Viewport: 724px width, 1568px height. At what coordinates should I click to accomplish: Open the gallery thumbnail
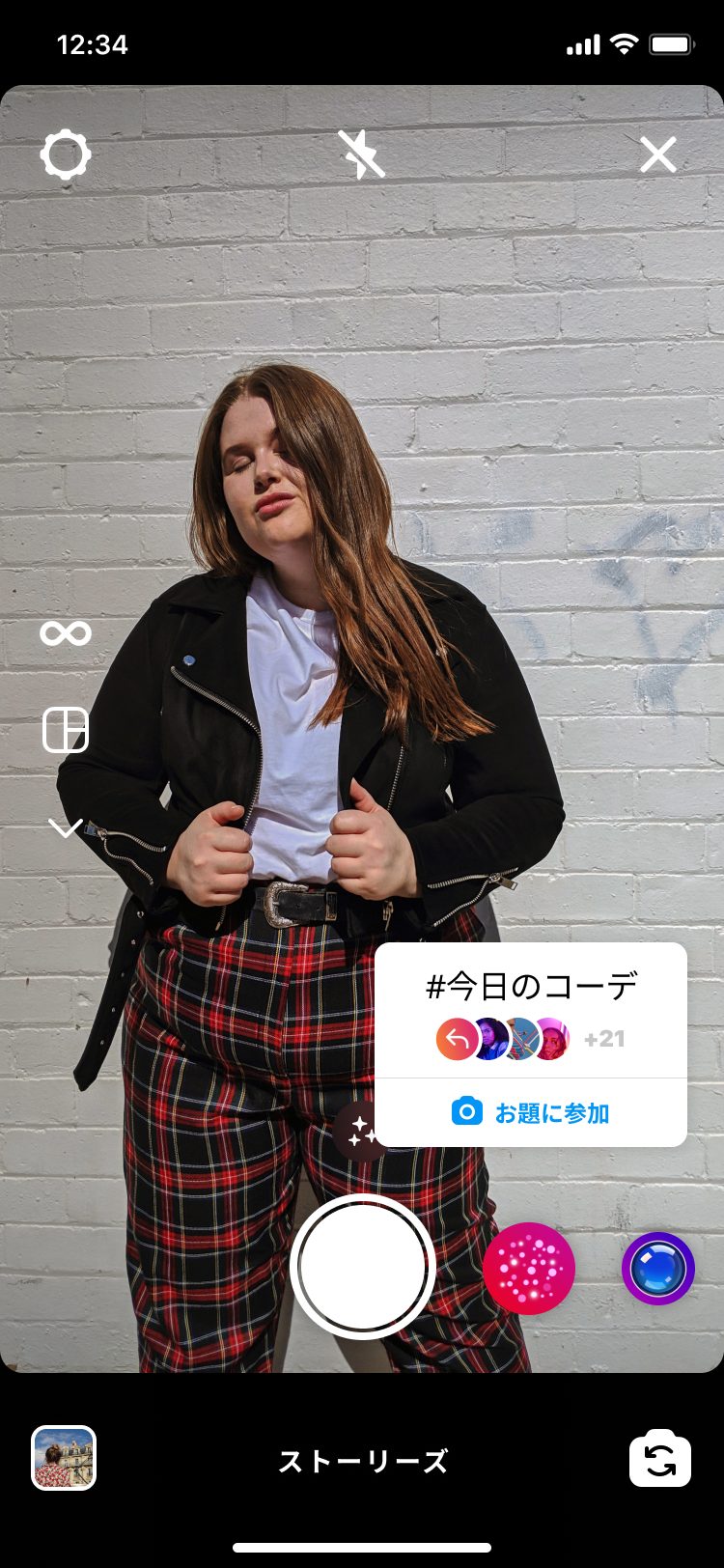(64, 1458)
